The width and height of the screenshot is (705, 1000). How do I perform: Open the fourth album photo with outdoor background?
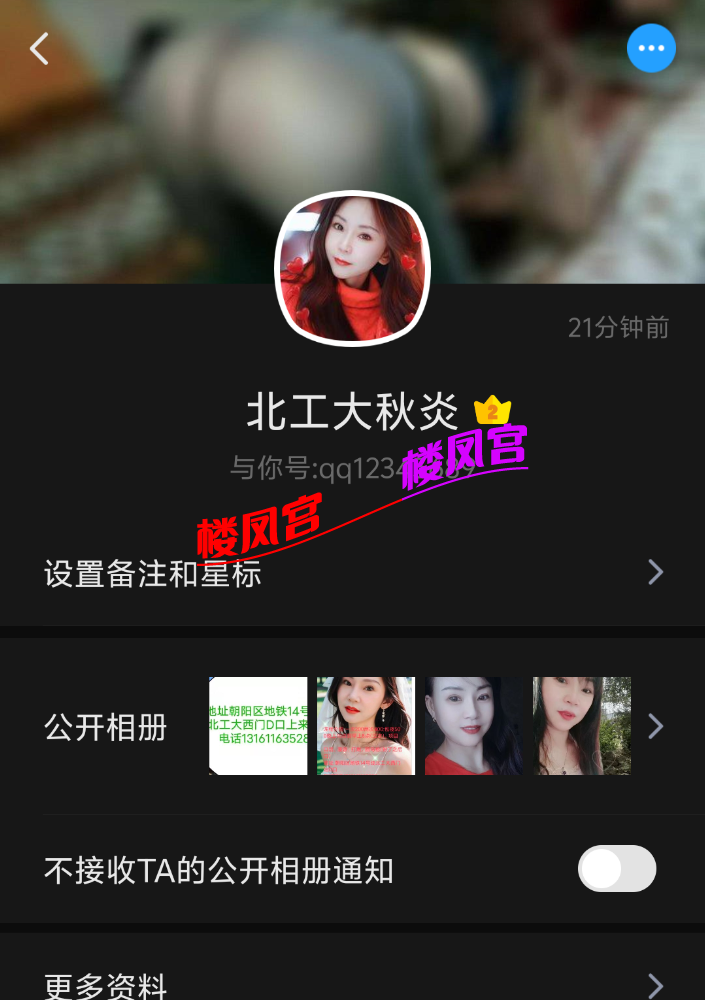[581, 726]
